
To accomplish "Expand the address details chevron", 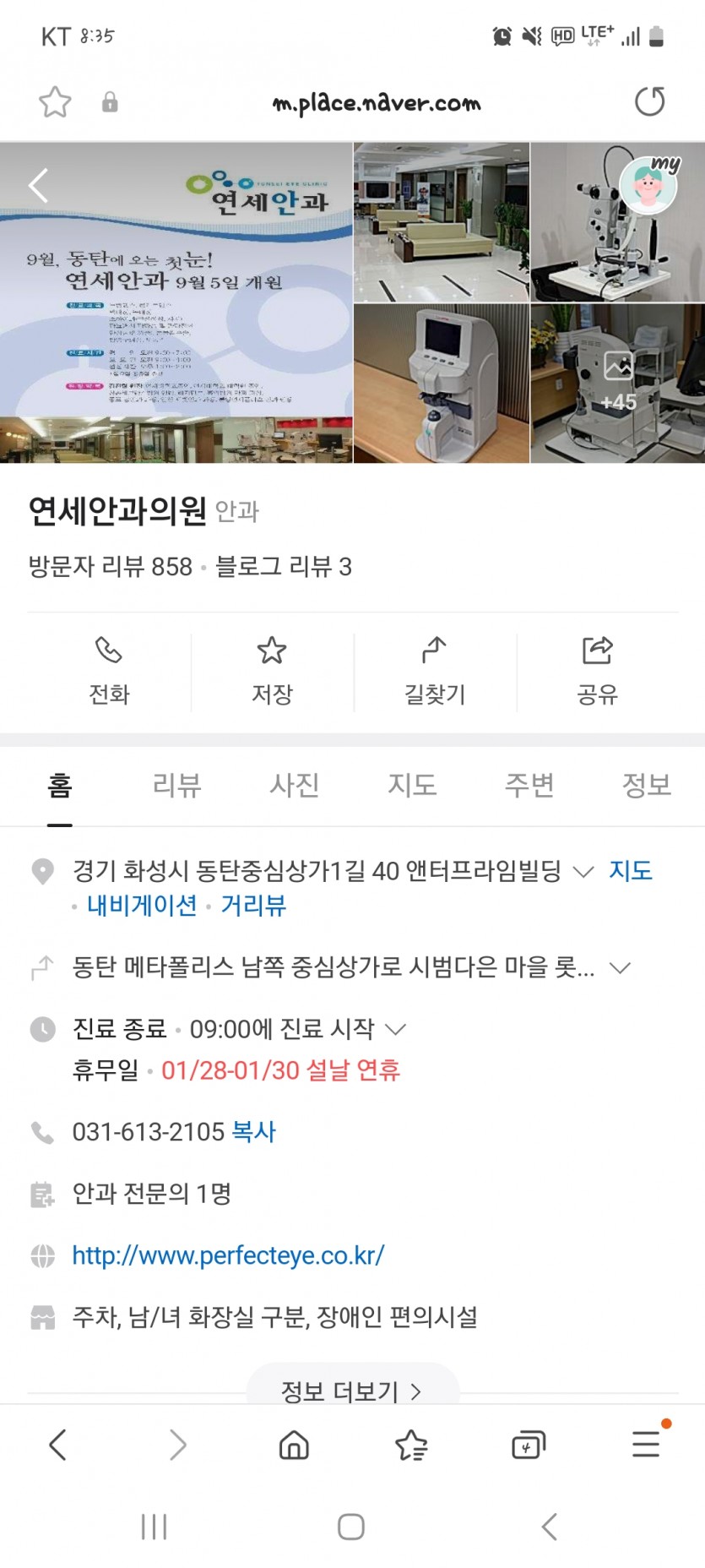I will [x=583, y=871].
